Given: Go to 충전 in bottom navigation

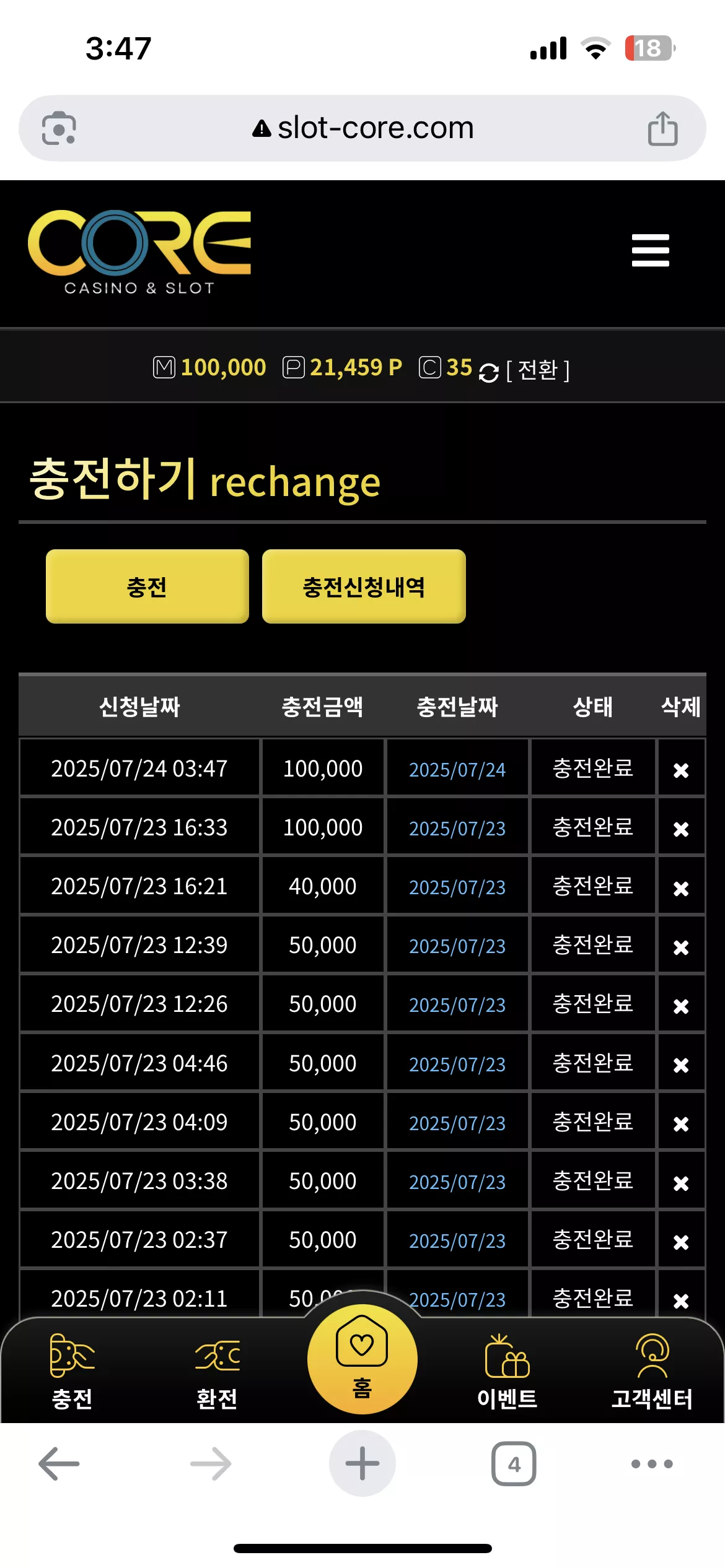Looking at the screenshot, I should (72, 1371).
